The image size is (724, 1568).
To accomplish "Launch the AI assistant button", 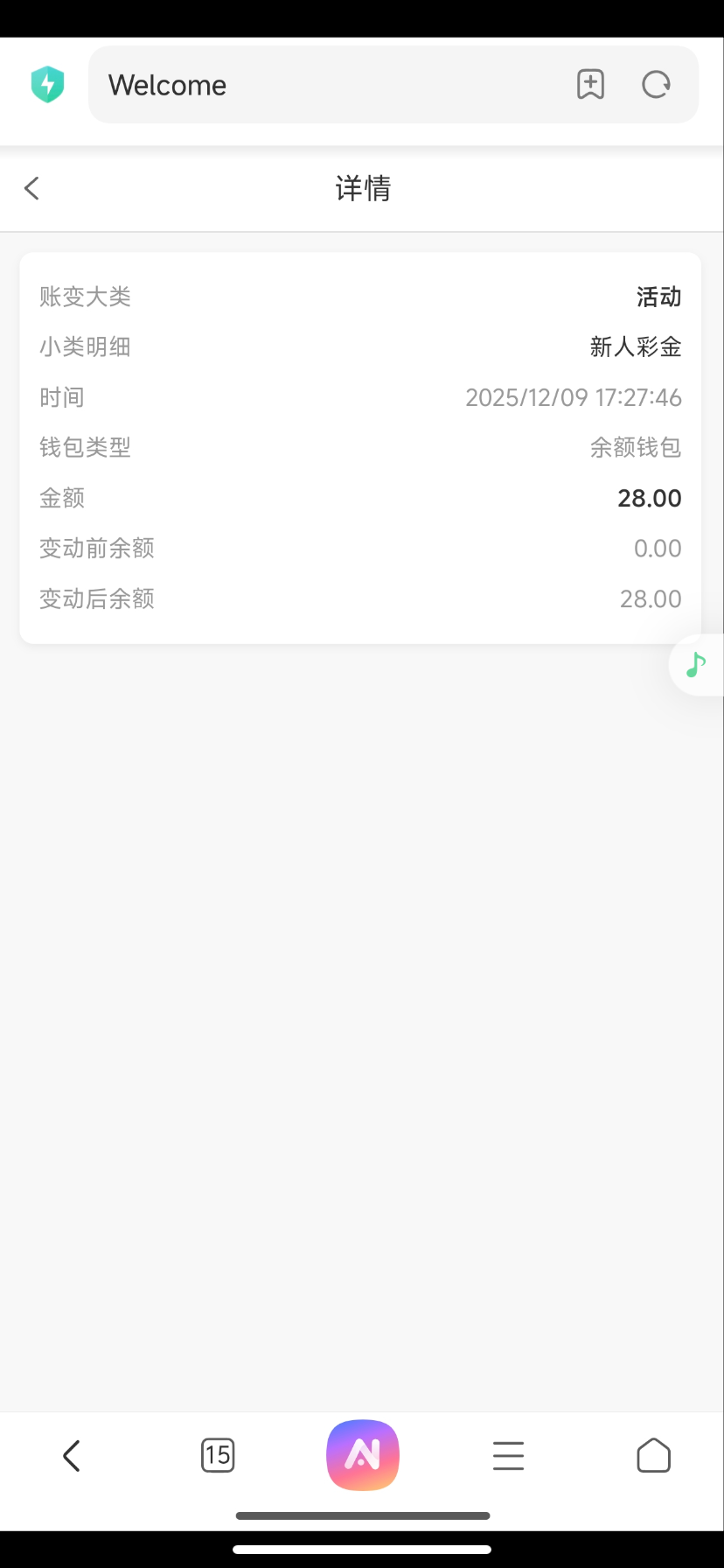I will [x=363, y=1455].
